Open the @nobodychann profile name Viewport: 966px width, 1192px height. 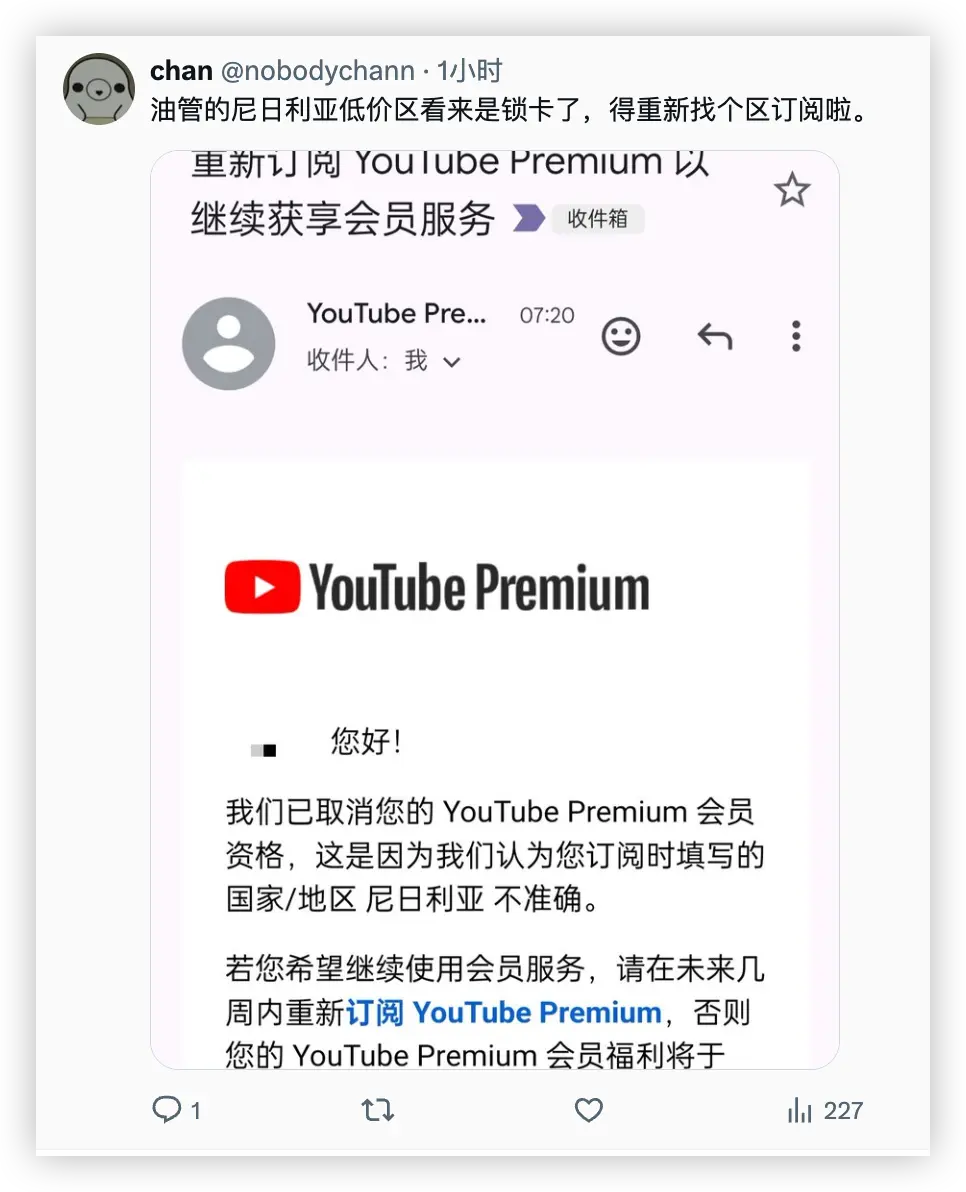click(316, 71)
